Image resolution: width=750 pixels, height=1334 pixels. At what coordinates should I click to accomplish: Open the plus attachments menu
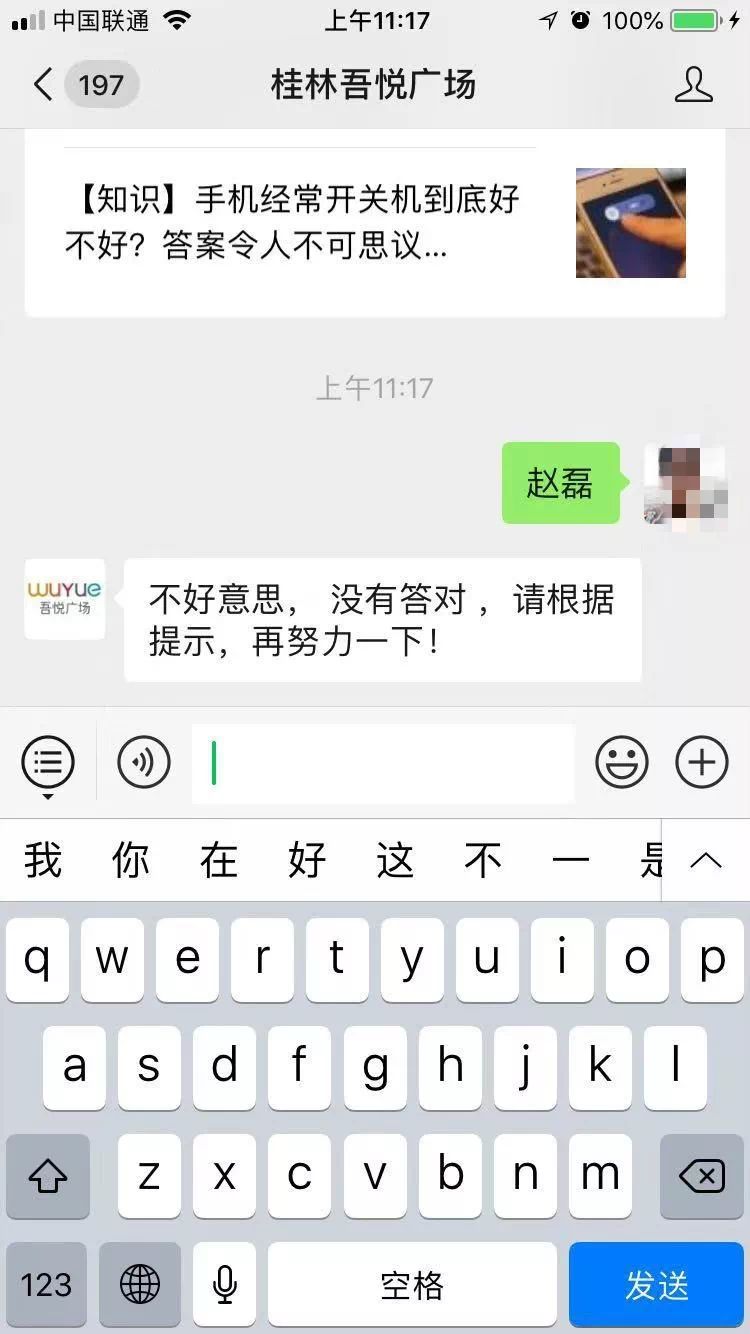tap(702, 764)
